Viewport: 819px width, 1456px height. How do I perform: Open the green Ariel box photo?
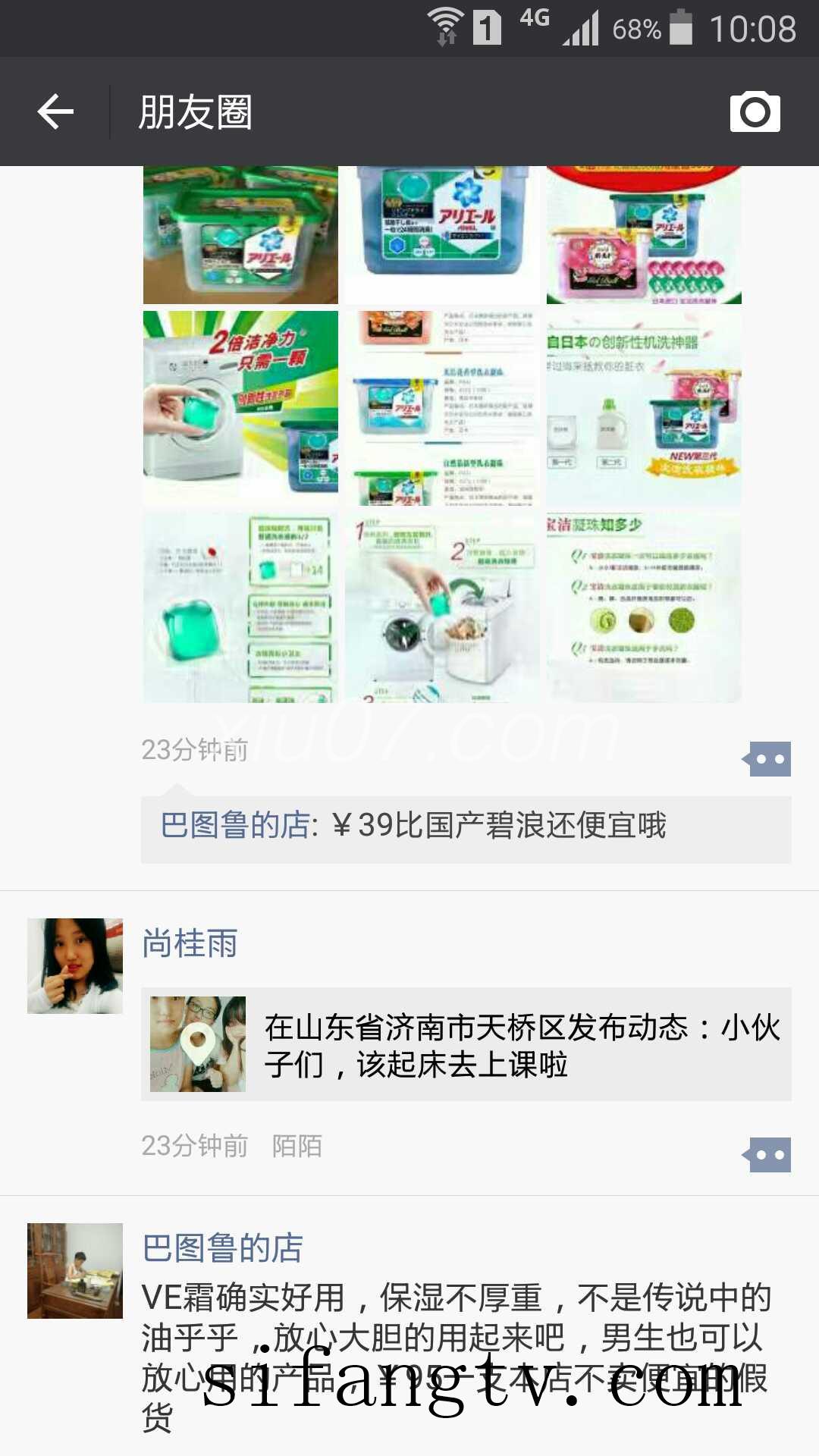click(240, 235)
